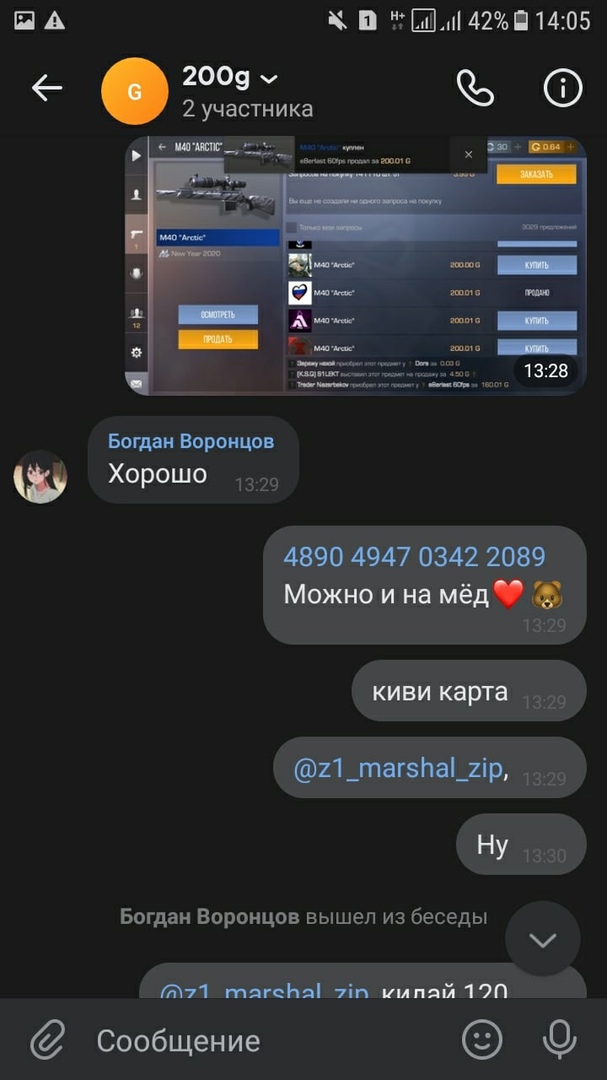
Task: Record a voice message
Action: coord(559,1041)
